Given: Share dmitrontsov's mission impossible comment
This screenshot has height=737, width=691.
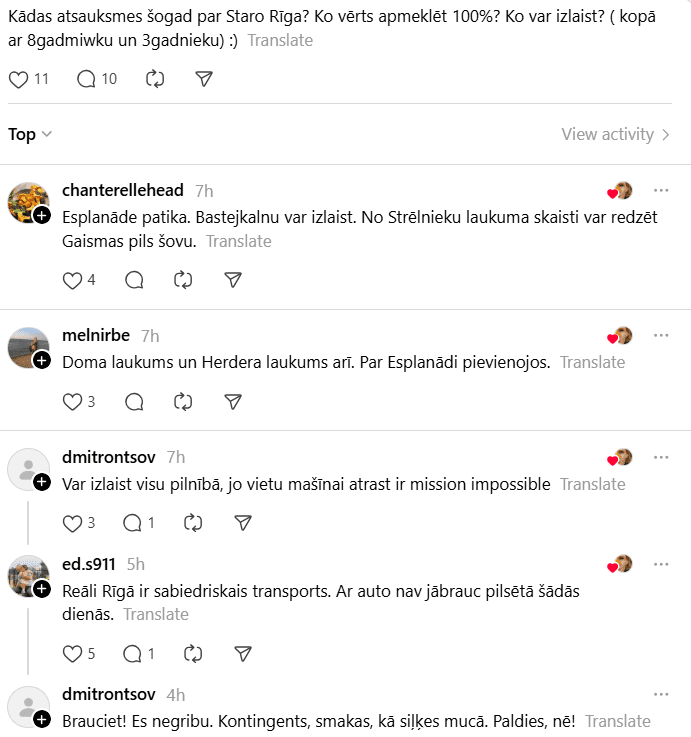Looking at the screenshot, I should click(x=242, y=522).
